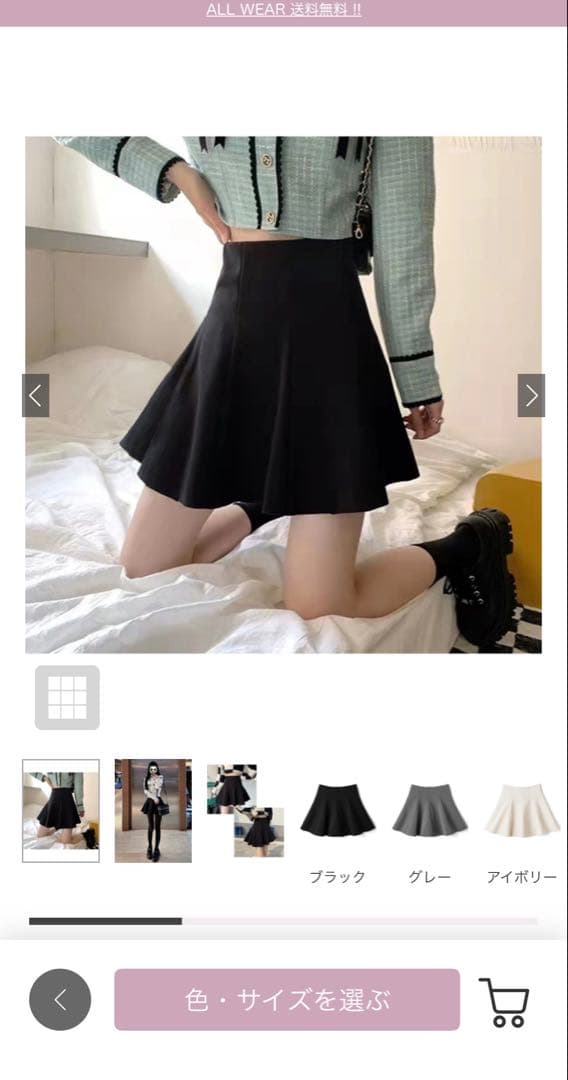568x1080 pixels.
Task: Select the thumbnail of the full-body street outfit
Action: [x=153, y=811]
